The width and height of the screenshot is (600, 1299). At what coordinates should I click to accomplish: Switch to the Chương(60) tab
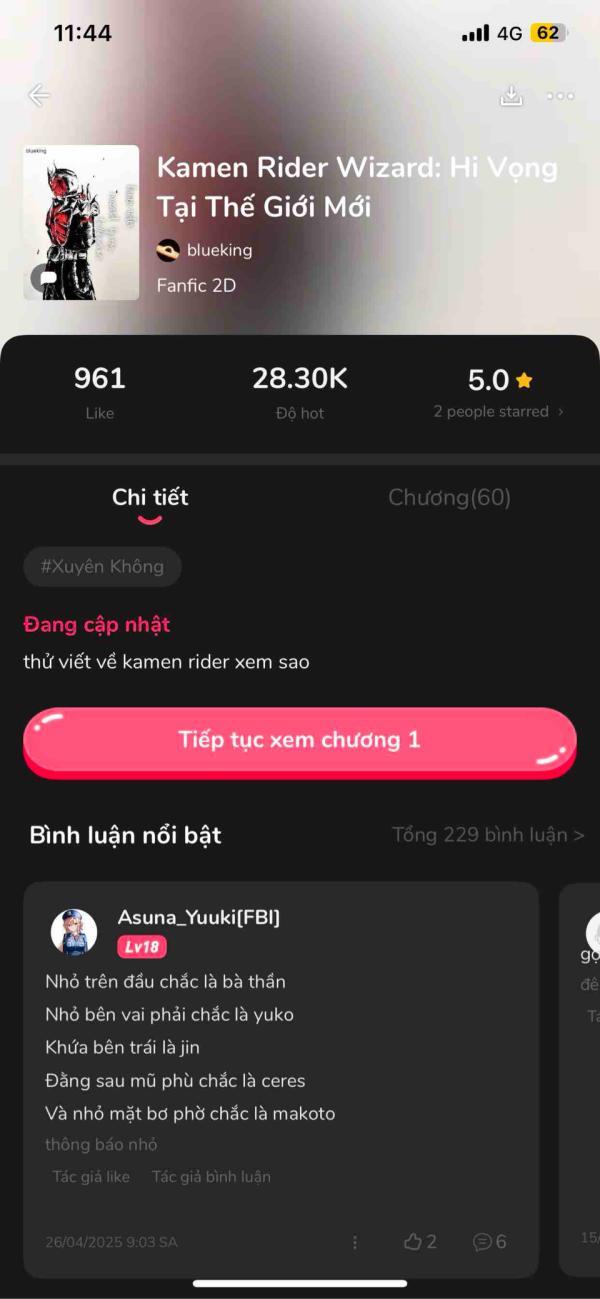pos(449,497)
